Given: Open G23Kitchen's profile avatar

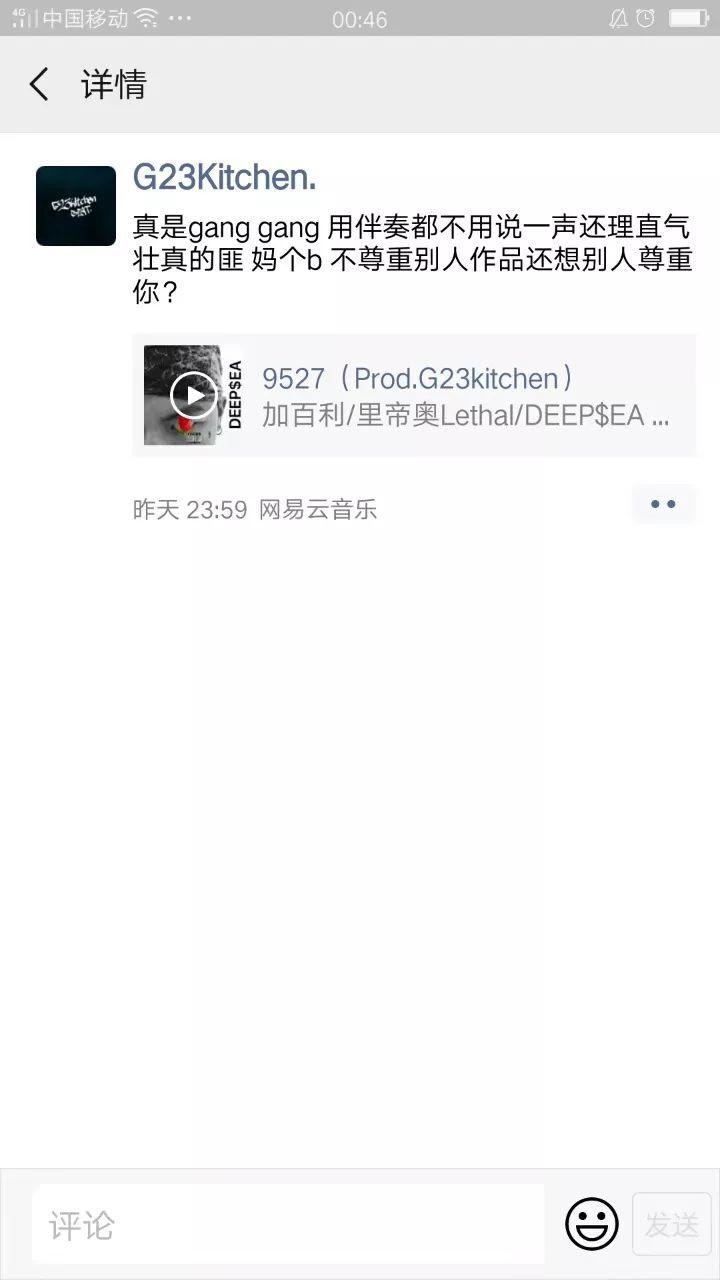Looking at the screenshot, I should click(x=74, y=205).
